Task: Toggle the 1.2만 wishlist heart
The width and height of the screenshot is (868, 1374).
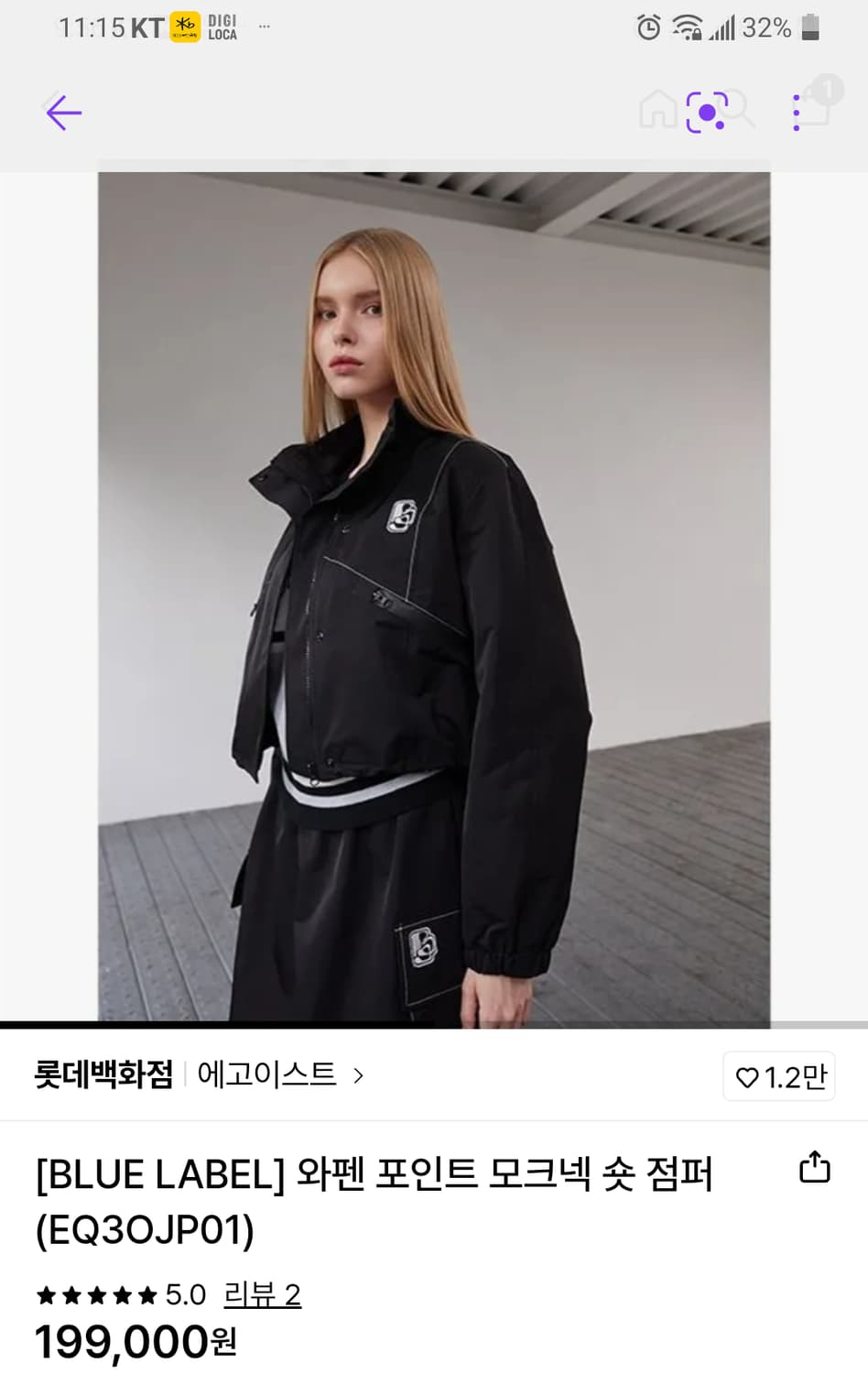Action: coord(778,1076)
